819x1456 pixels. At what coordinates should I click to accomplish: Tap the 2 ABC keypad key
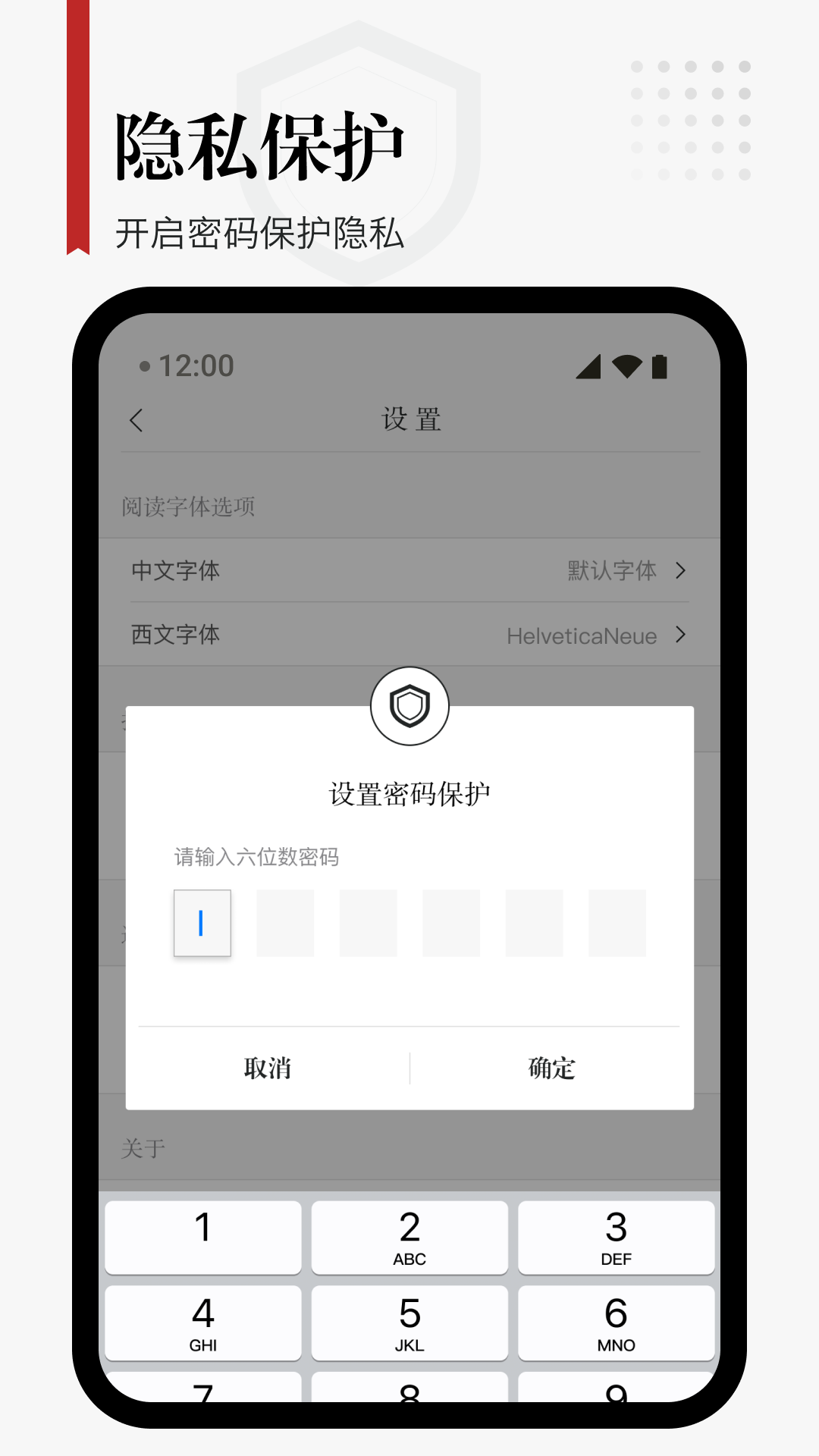point(409,1236)
